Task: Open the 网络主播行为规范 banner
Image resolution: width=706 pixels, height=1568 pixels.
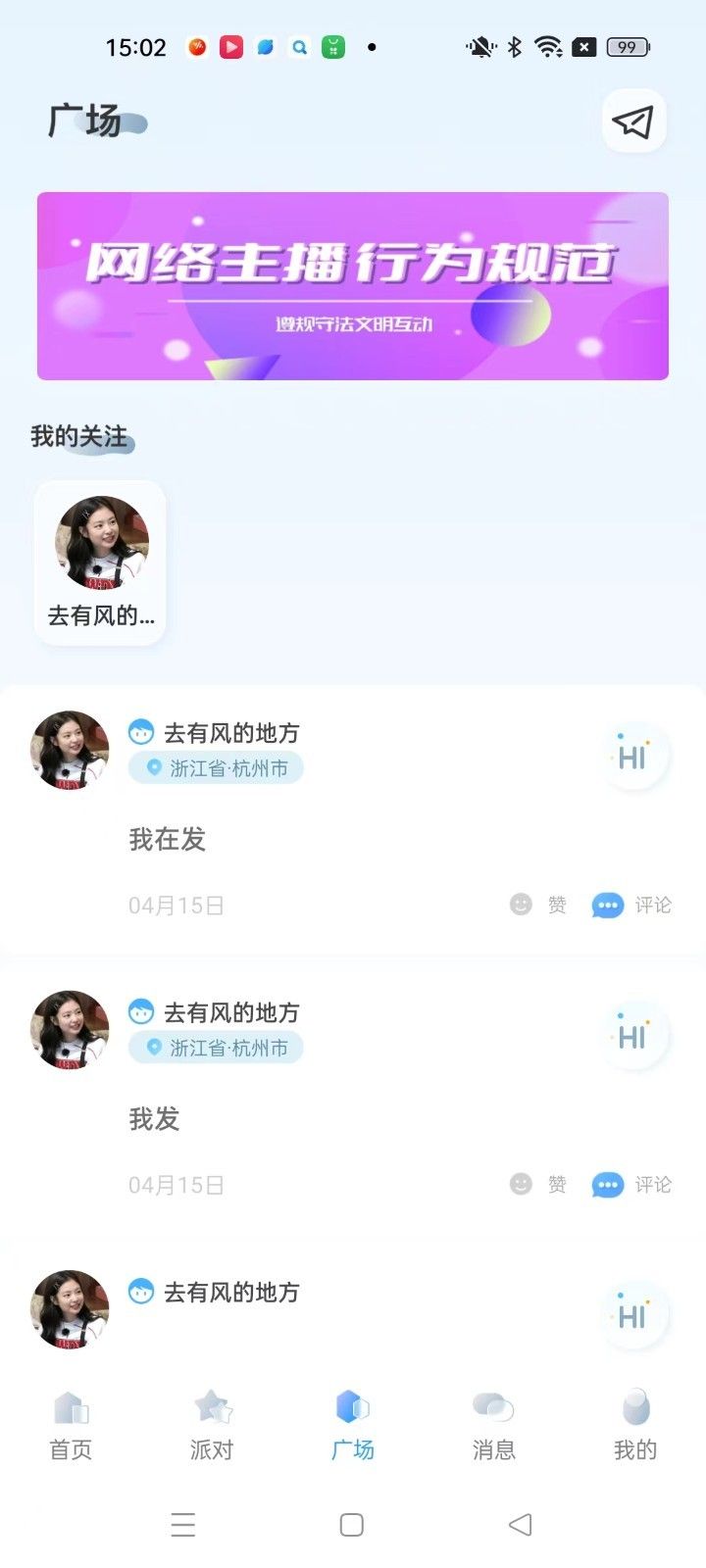Action: 353,285
